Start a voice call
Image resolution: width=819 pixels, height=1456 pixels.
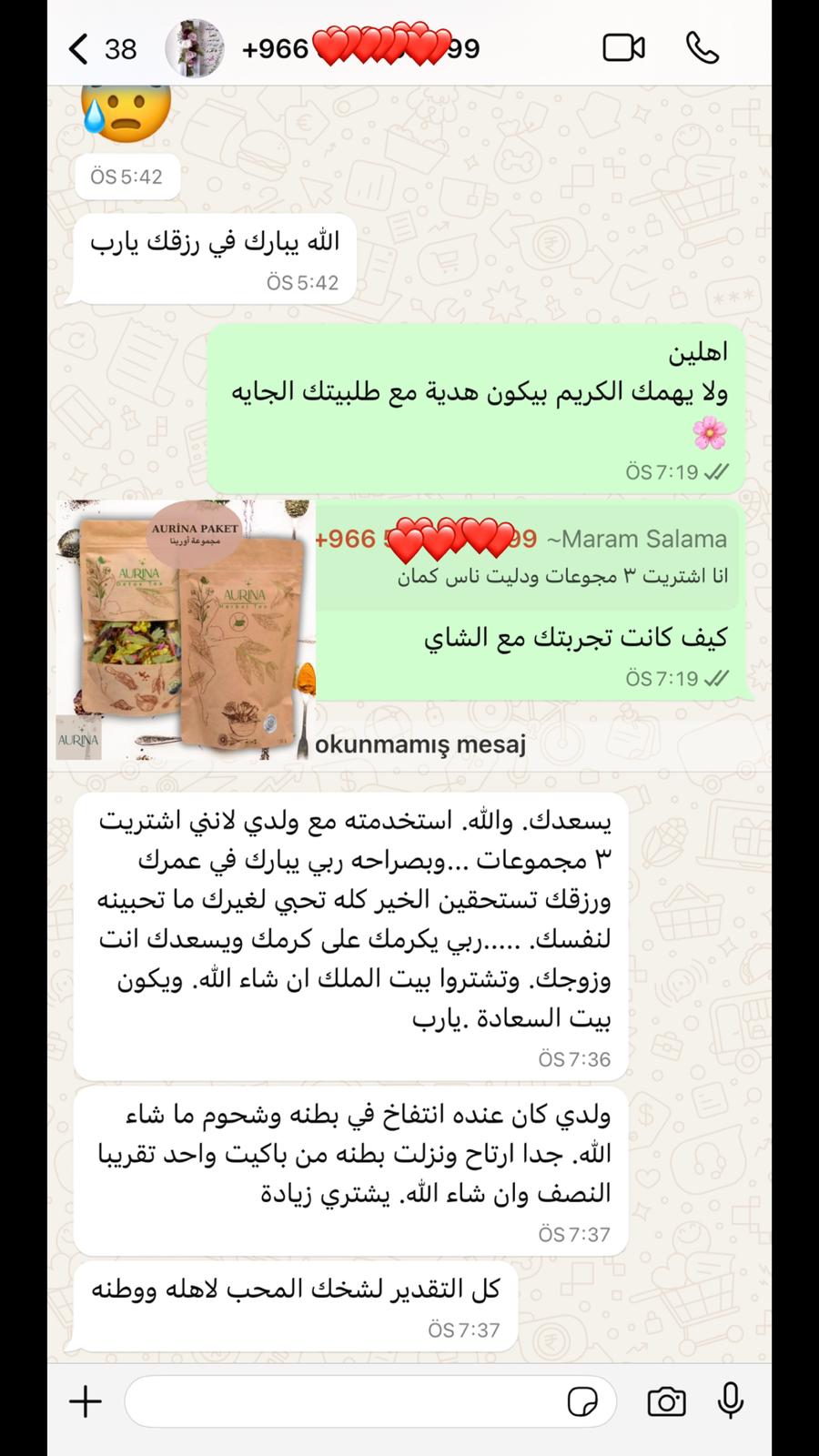703,48
